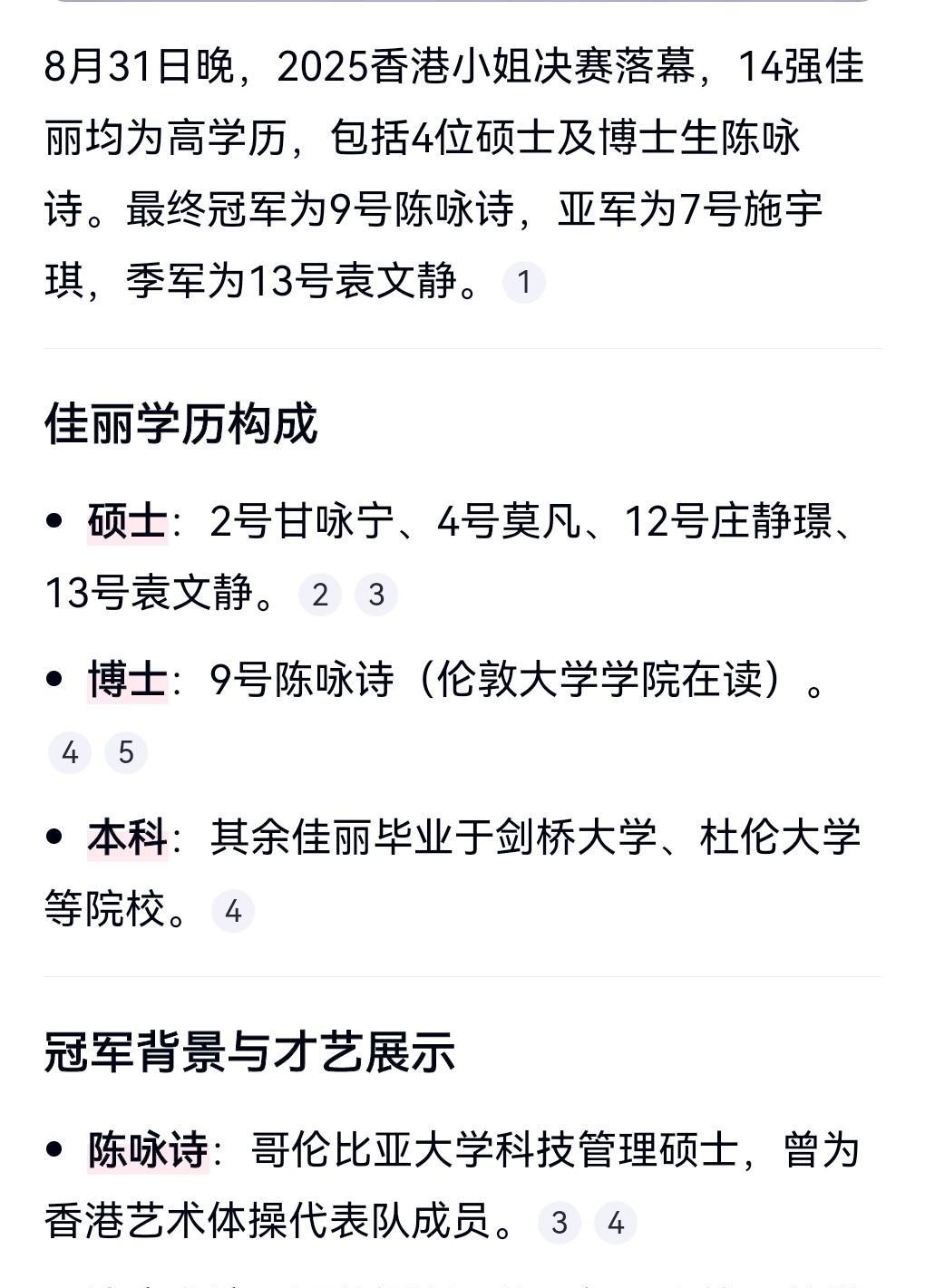Screen dimensions: 925x1288
Task: Open citation 5 under the 博士 line
Action: 126,752
